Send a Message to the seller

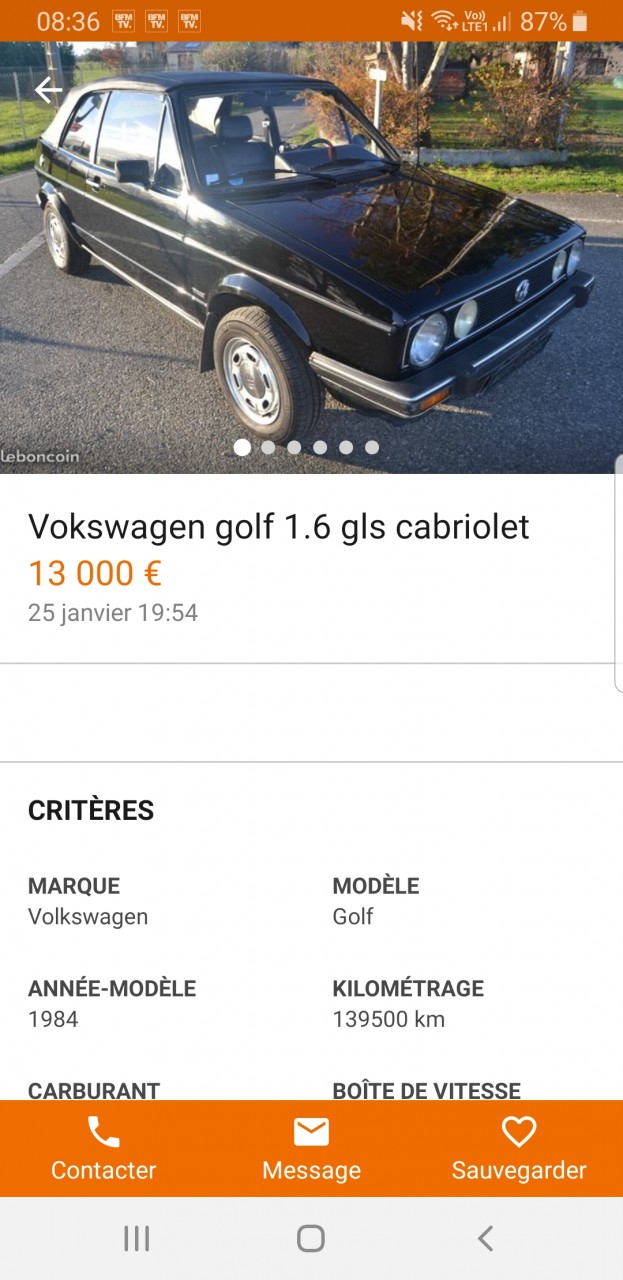[311, 1148]
